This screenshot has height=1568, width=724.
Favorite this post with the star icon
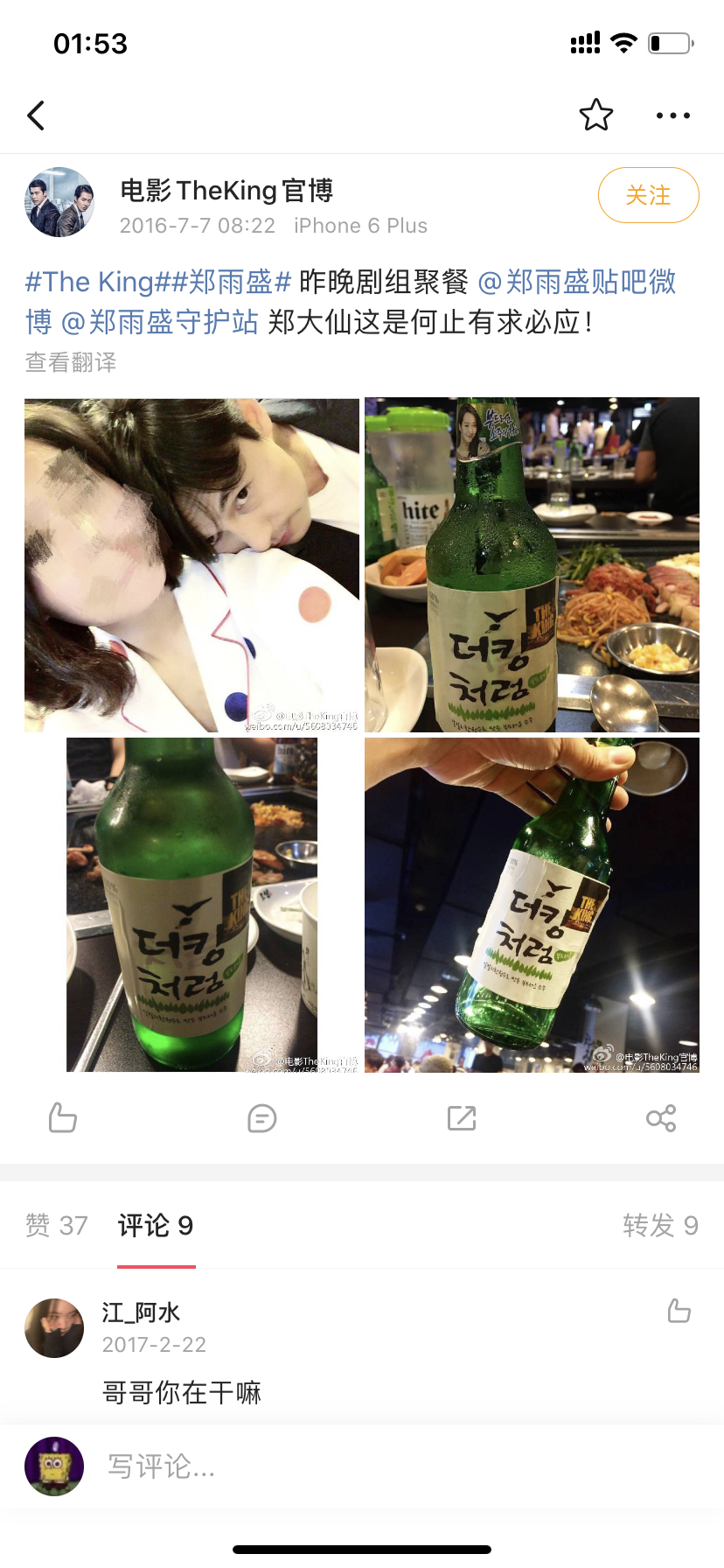click(x=595, y=115)
